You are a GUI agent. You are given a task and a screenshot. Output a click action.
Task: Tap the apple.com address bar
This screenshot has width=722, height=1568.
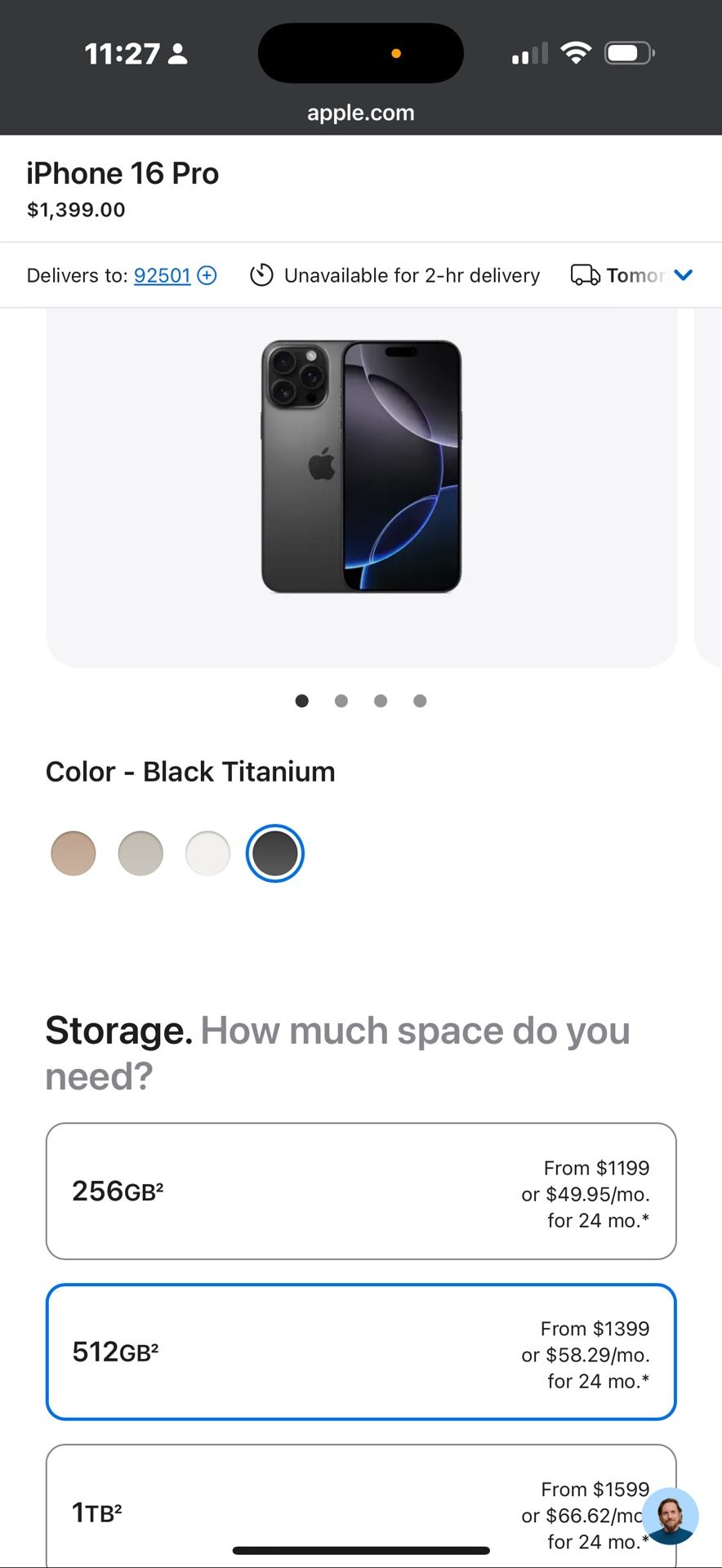(361, 113)
